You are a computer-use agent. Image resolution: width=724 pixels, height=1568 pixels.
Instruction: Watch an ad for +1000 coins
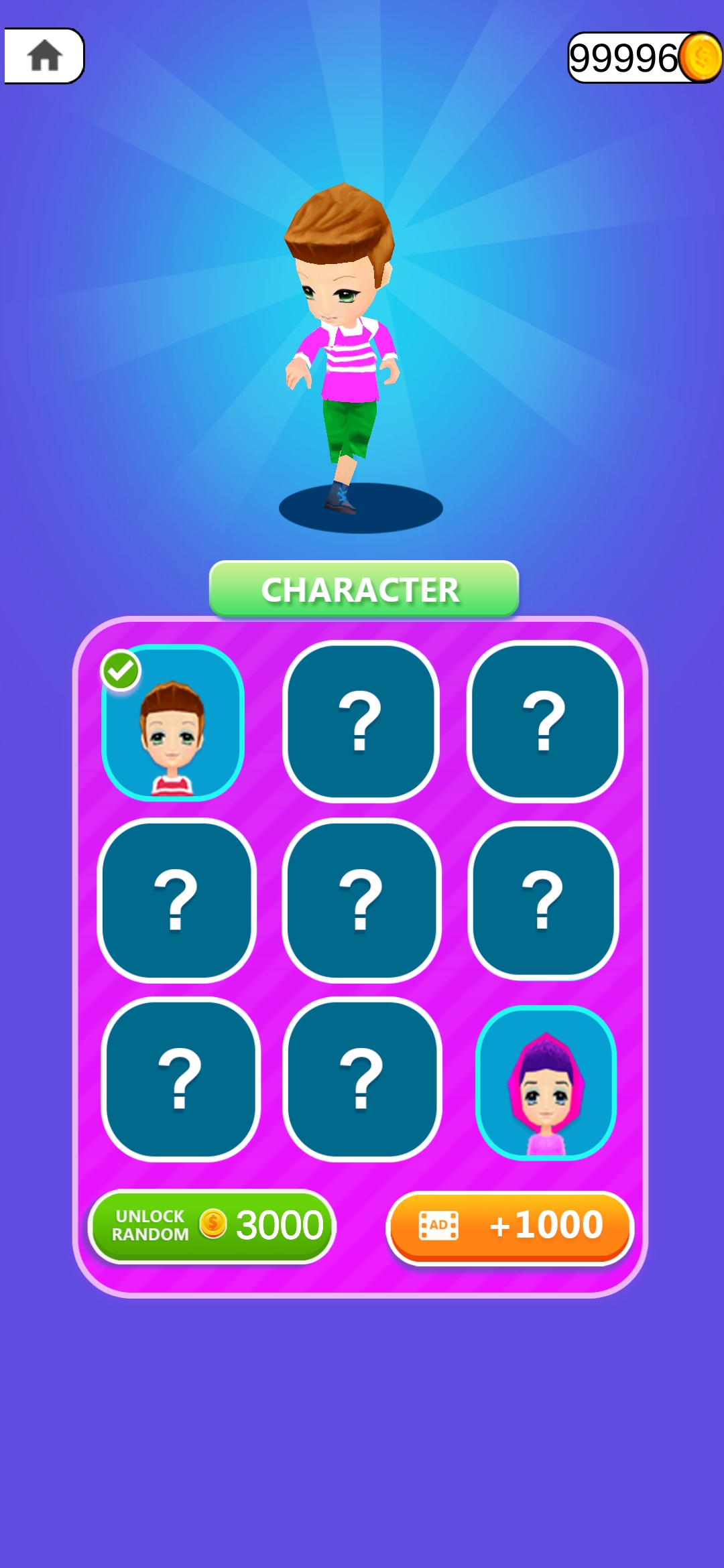pos(510,1226)
